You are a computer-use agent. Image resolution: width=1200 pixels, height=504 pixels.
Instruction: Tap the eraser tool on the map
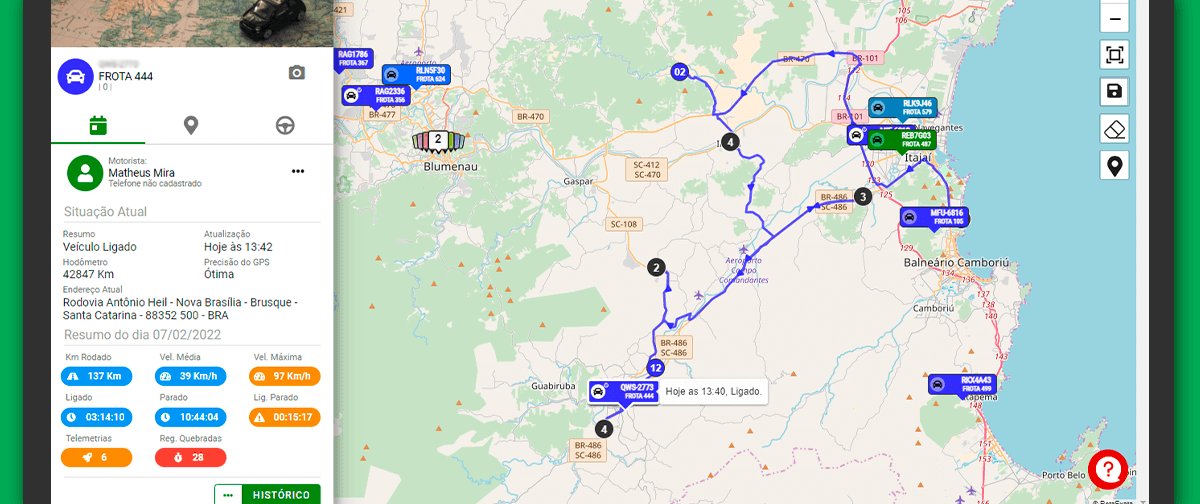tap(1114, 129)
